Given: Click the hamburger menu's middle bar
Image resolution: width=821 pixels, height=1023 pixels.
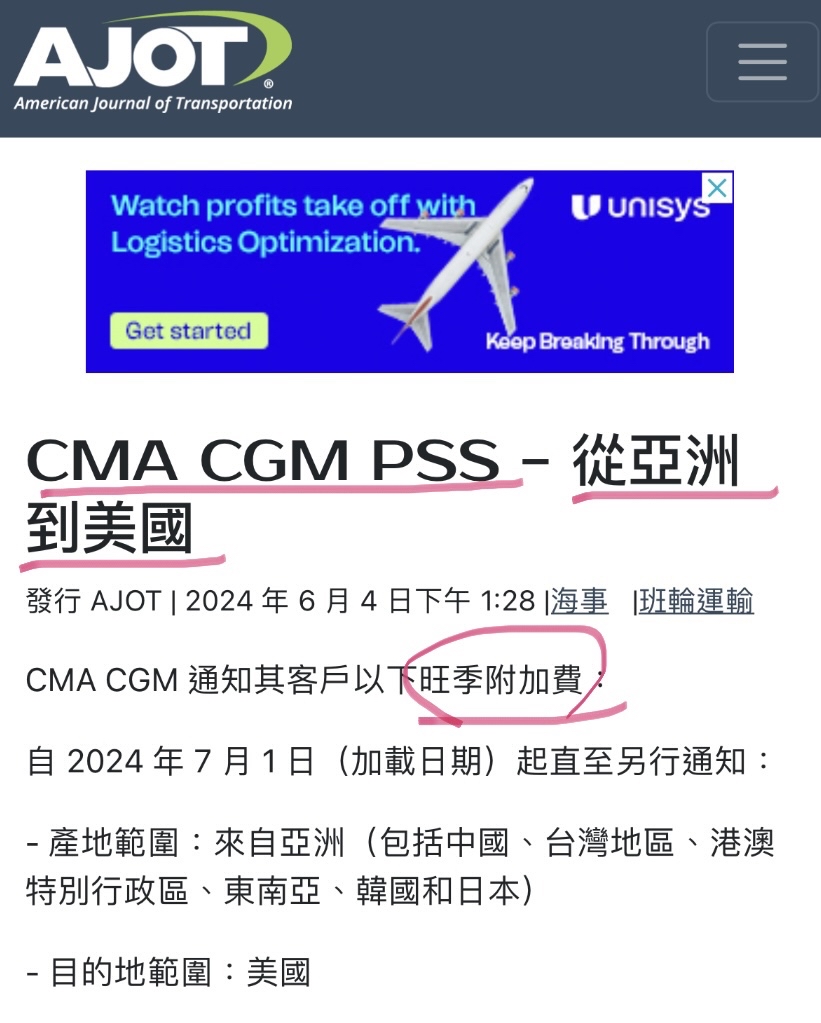Looking at the screenshot, I should pyautogui.click(x=762, y=62).
